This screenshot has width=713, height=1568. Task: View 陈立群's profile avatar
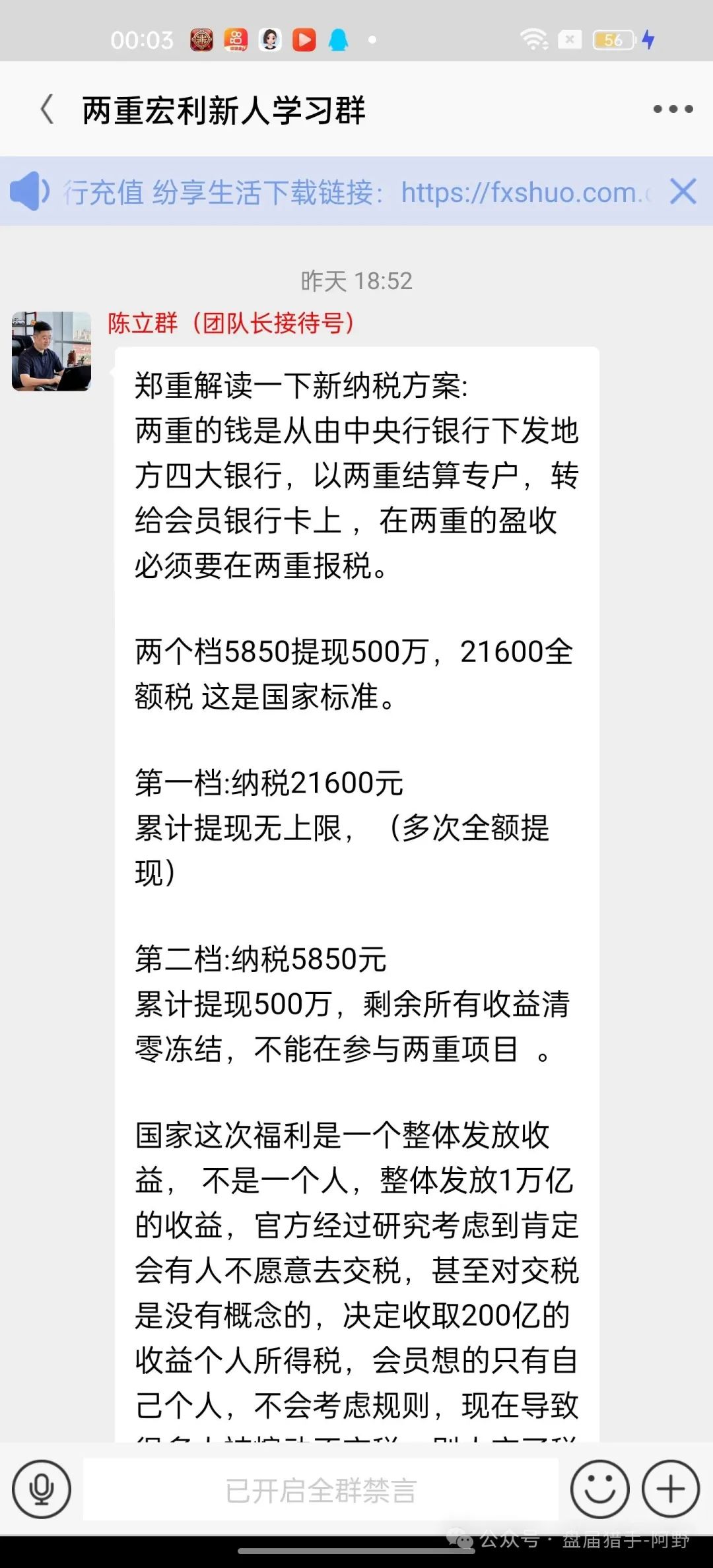[51, 351]
